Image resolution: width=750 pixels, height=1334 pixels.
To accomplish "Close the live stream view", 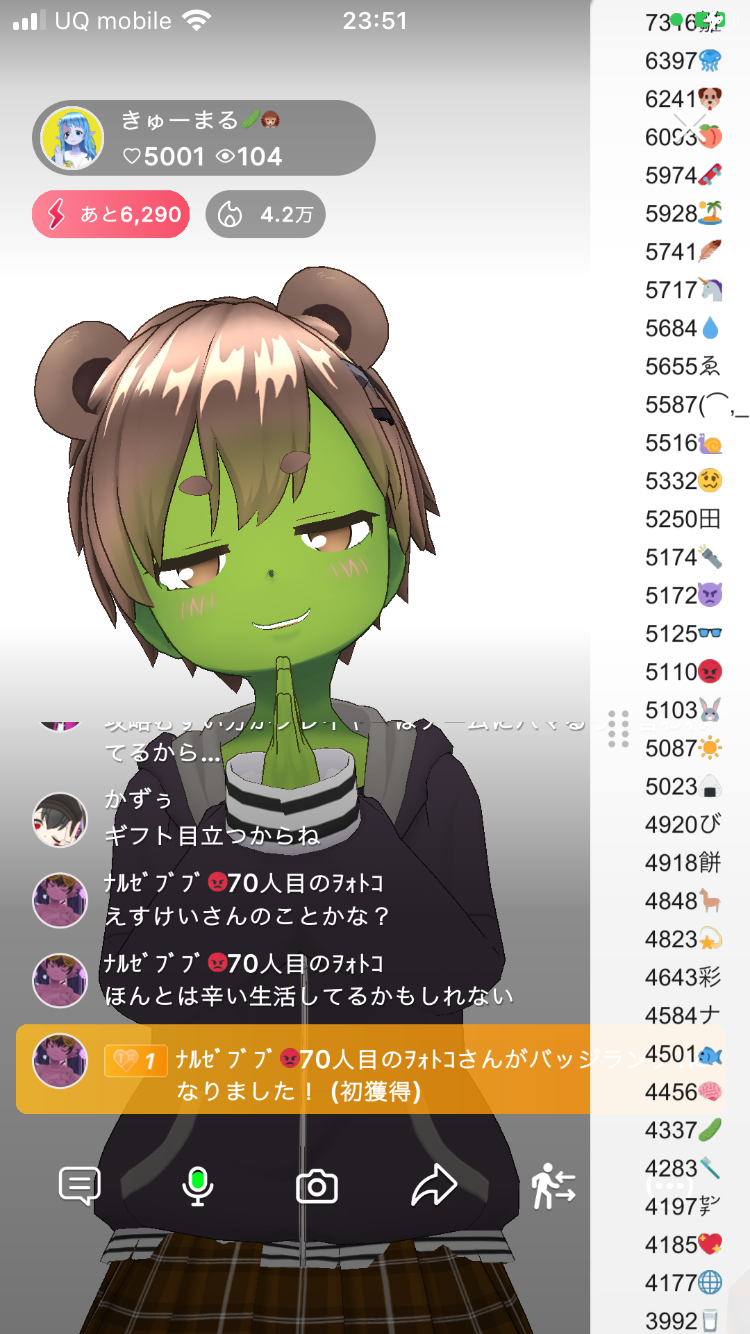I will pyautogui.click(x=688, y=125).
